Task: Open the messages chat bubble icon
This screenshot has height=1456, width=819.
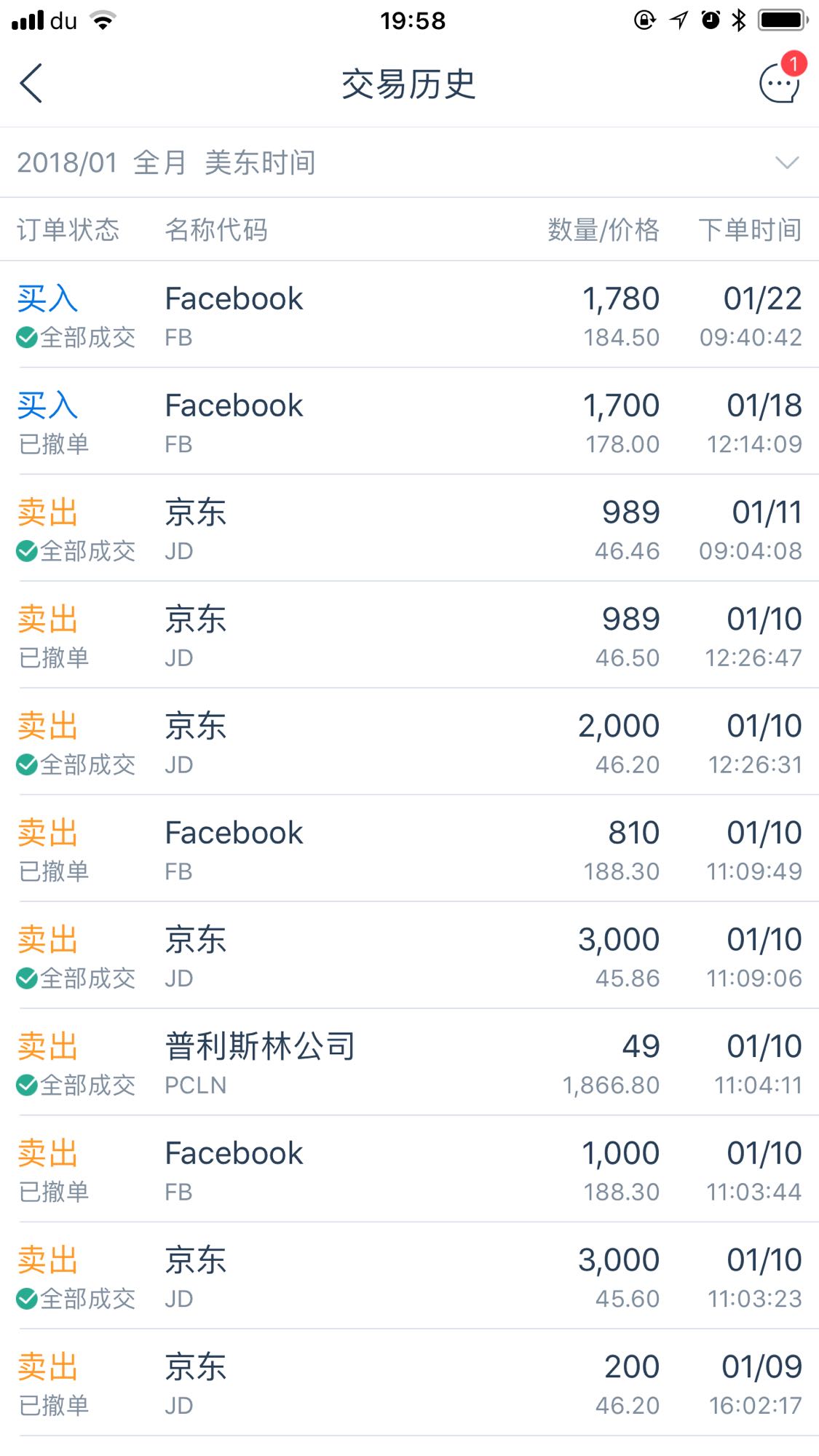Action: (x=780, y=83)
